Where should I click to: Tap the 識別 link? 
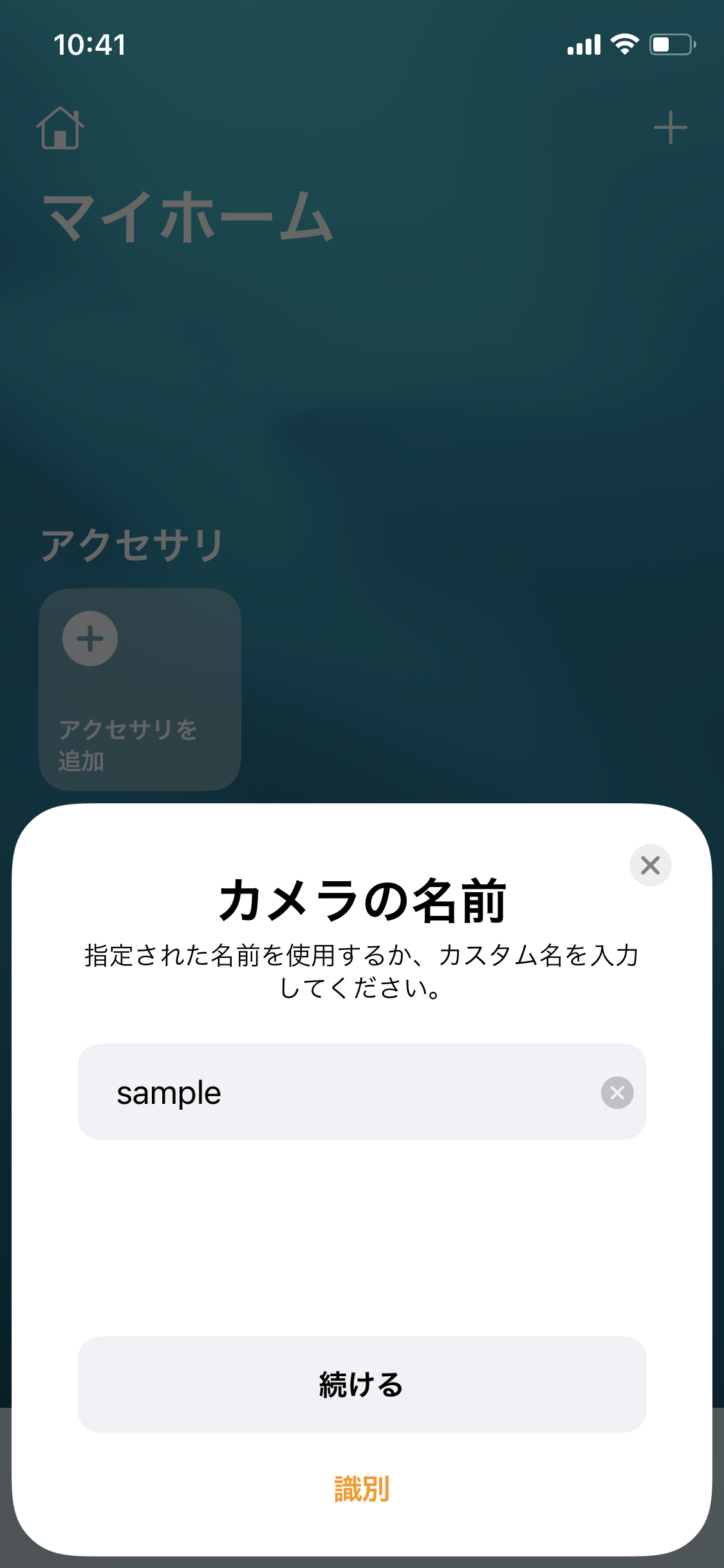pos(362,1489)
